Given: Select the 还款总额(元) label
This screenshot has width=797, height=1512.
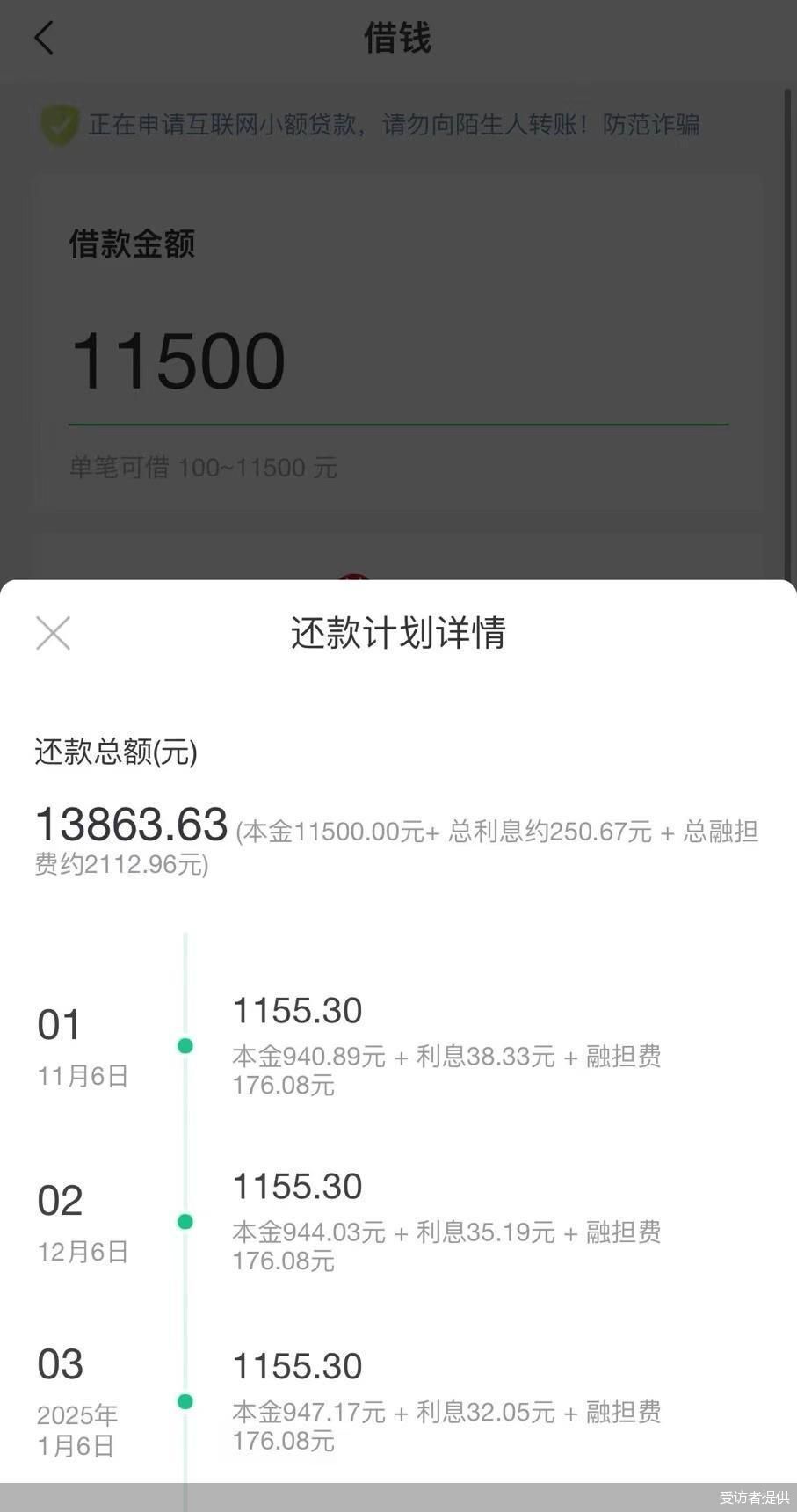Looking at the screenshot, I should pos(116,753).
